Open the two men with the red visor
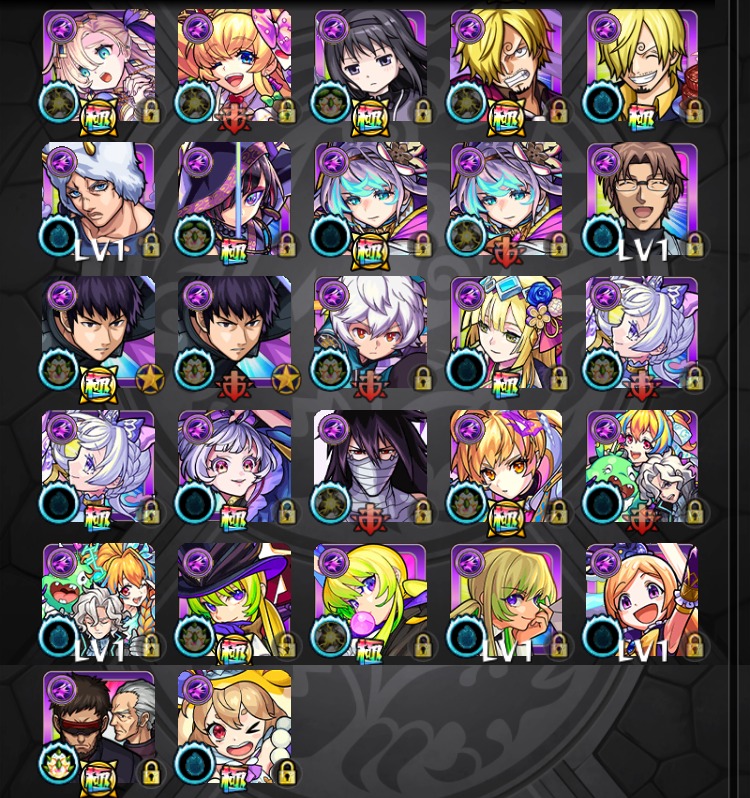 click(x=98, y=728)
